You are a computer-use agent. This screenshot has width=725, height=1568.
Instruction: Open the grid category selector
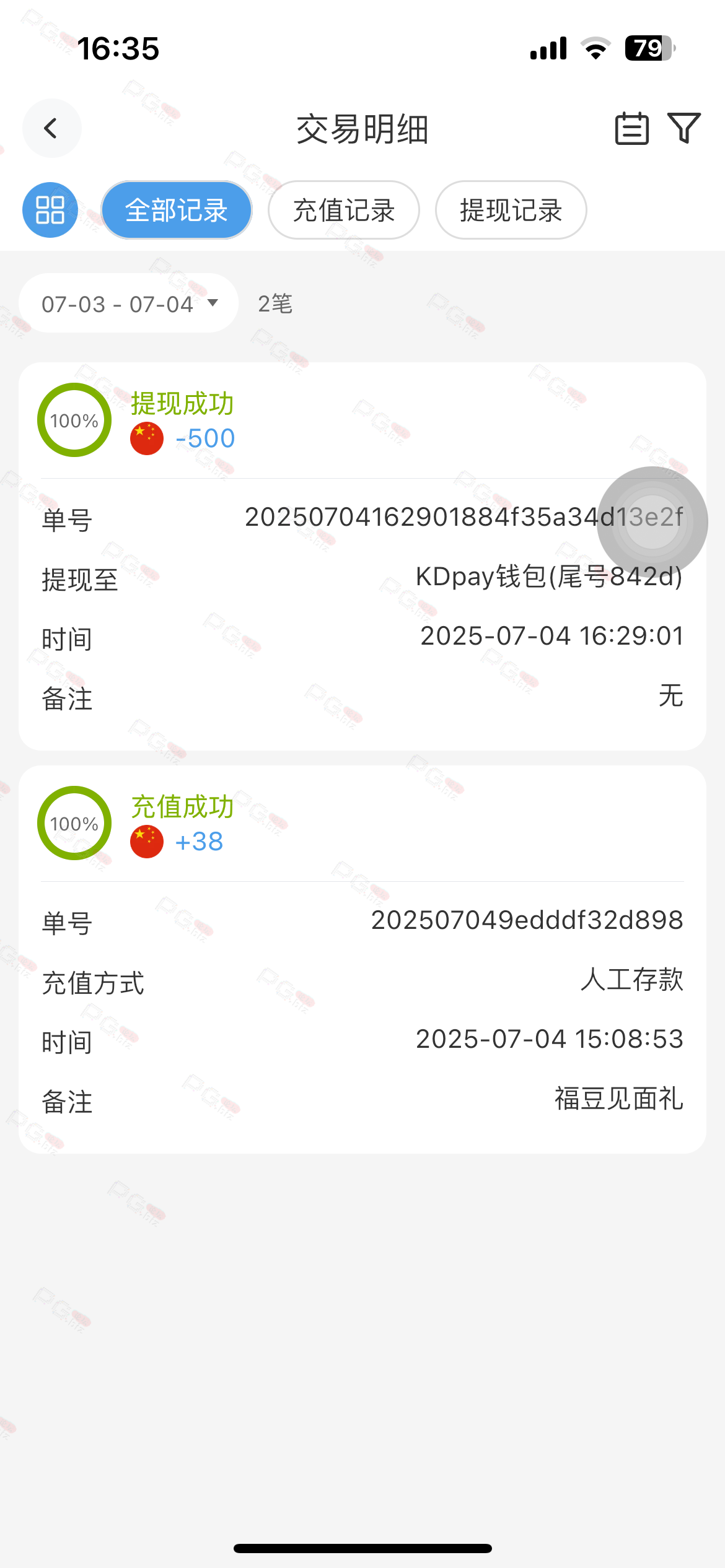(x=50, y=210)
